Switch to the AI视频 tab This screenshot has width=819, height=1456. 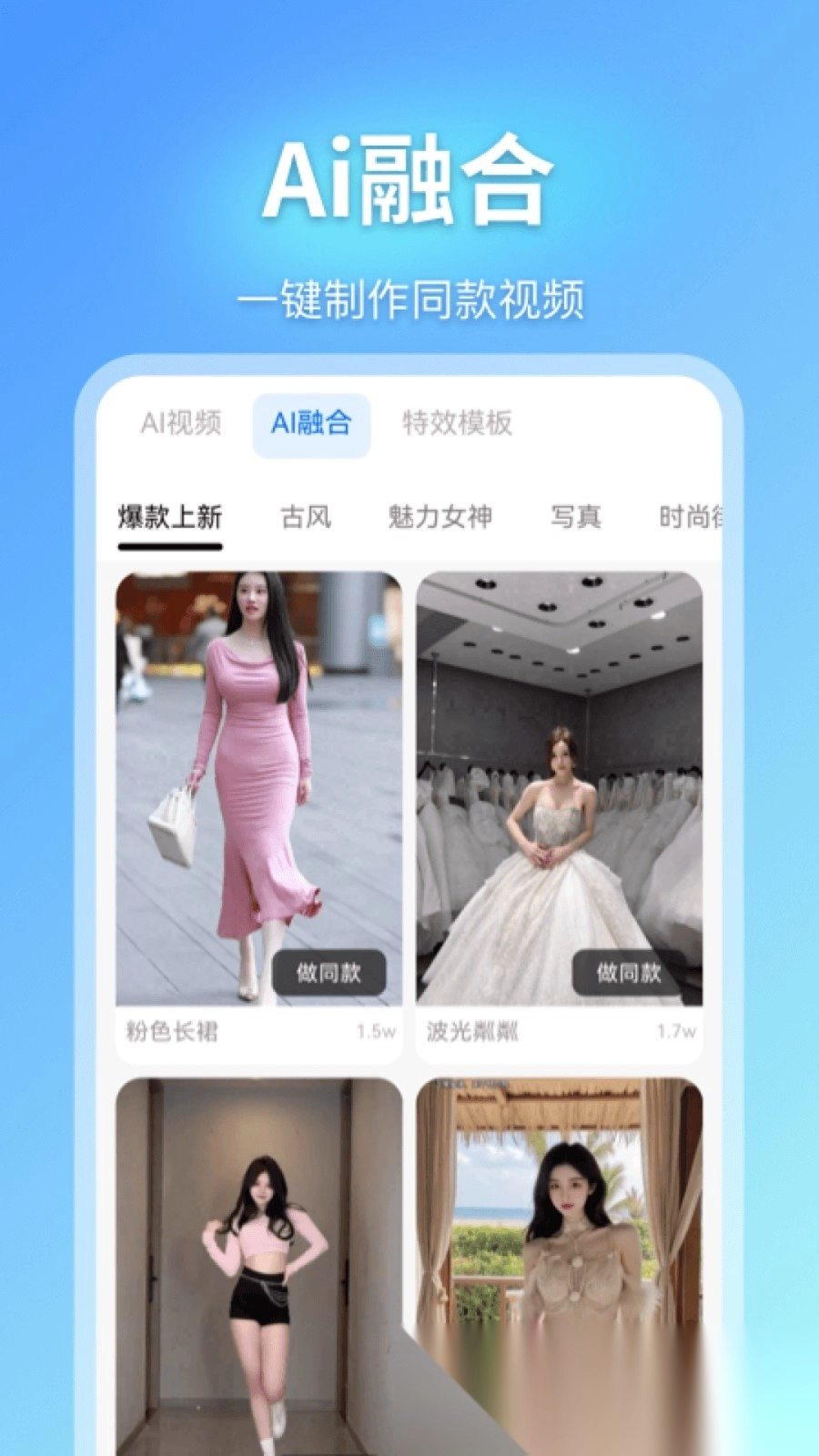(x=178, y=423)
